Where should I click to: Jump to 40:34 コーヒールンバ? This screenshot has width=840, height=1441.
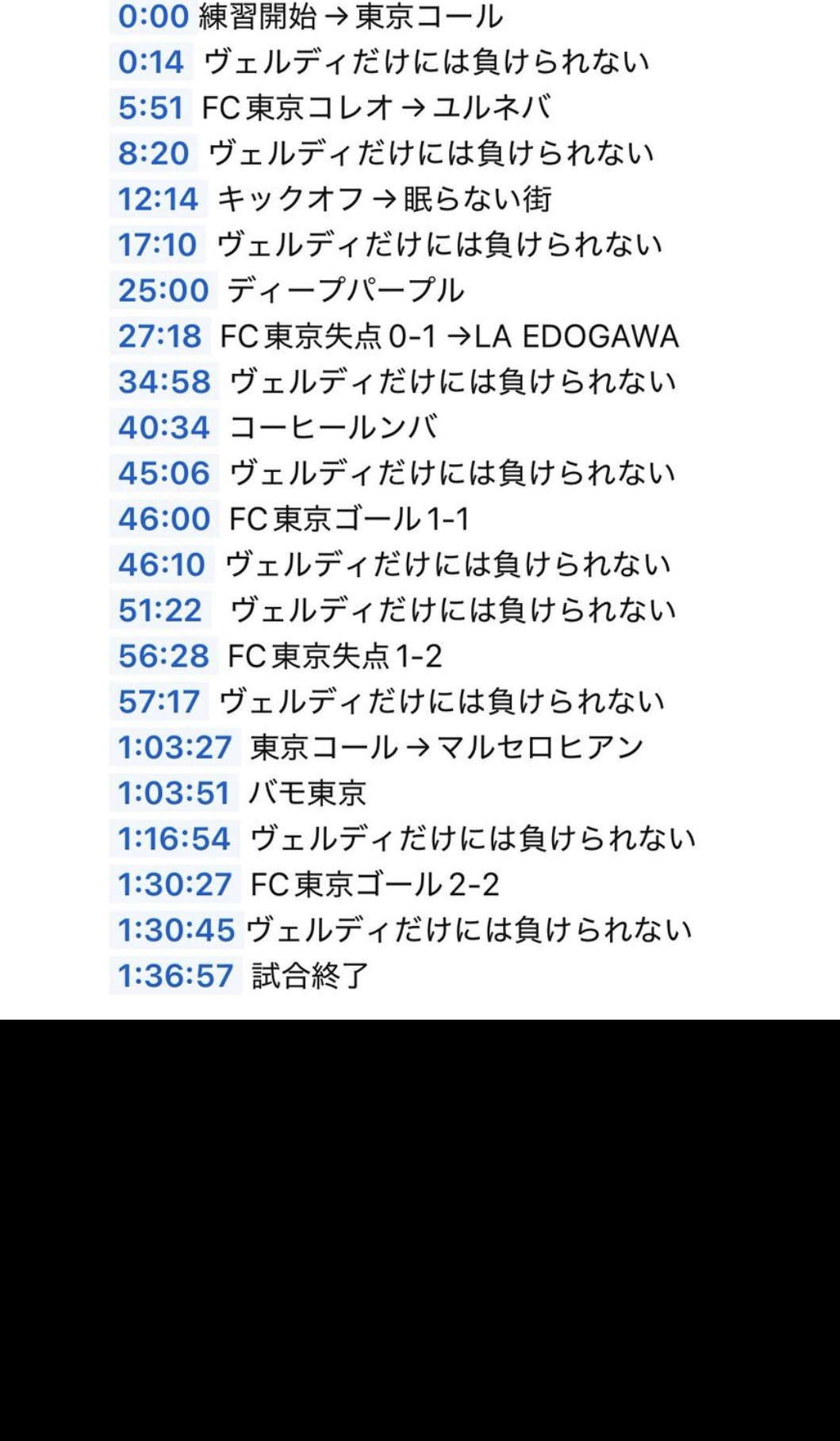(164, 428)
